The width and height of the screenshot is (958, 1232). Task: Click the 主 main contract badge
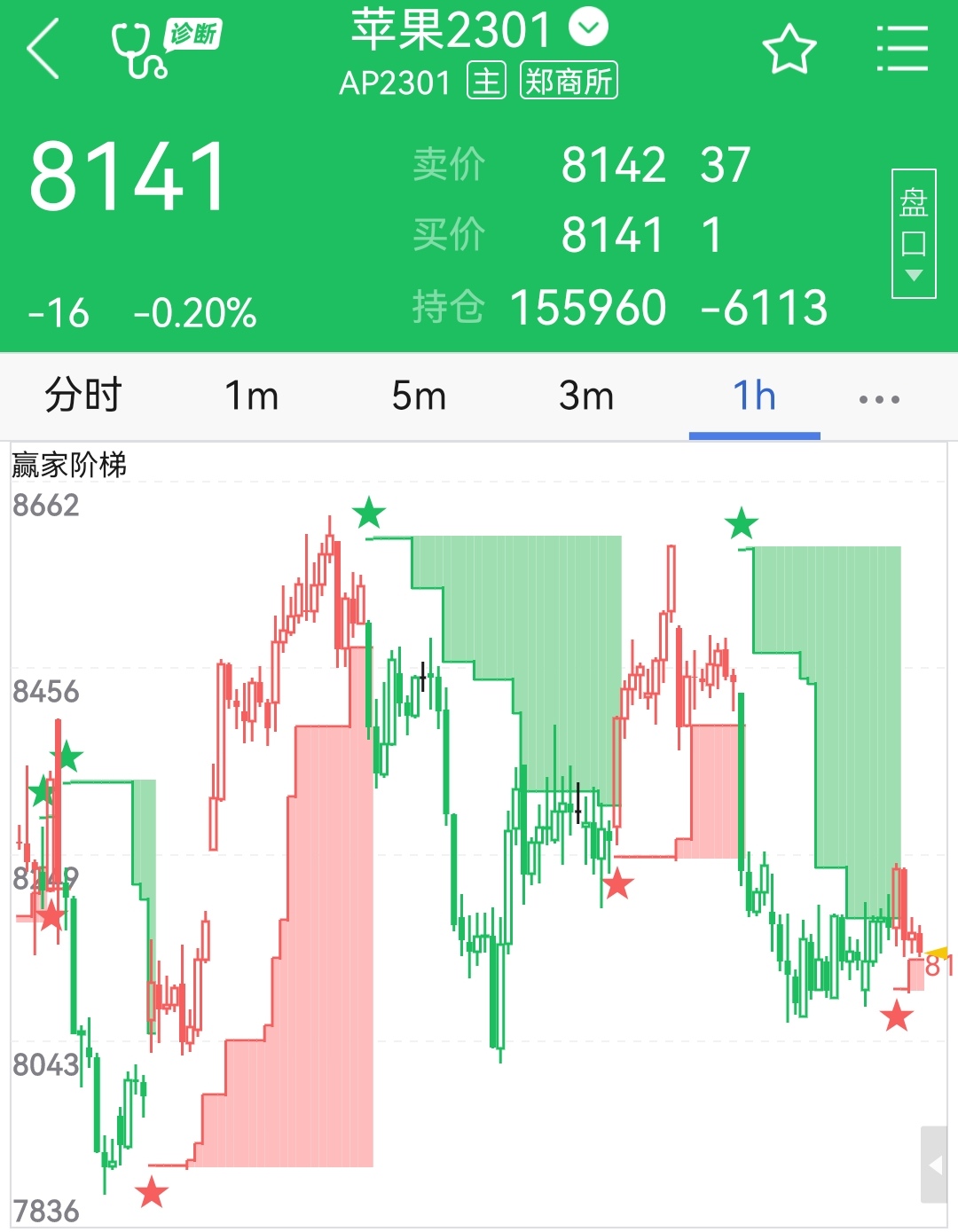(x=486, y=81)
